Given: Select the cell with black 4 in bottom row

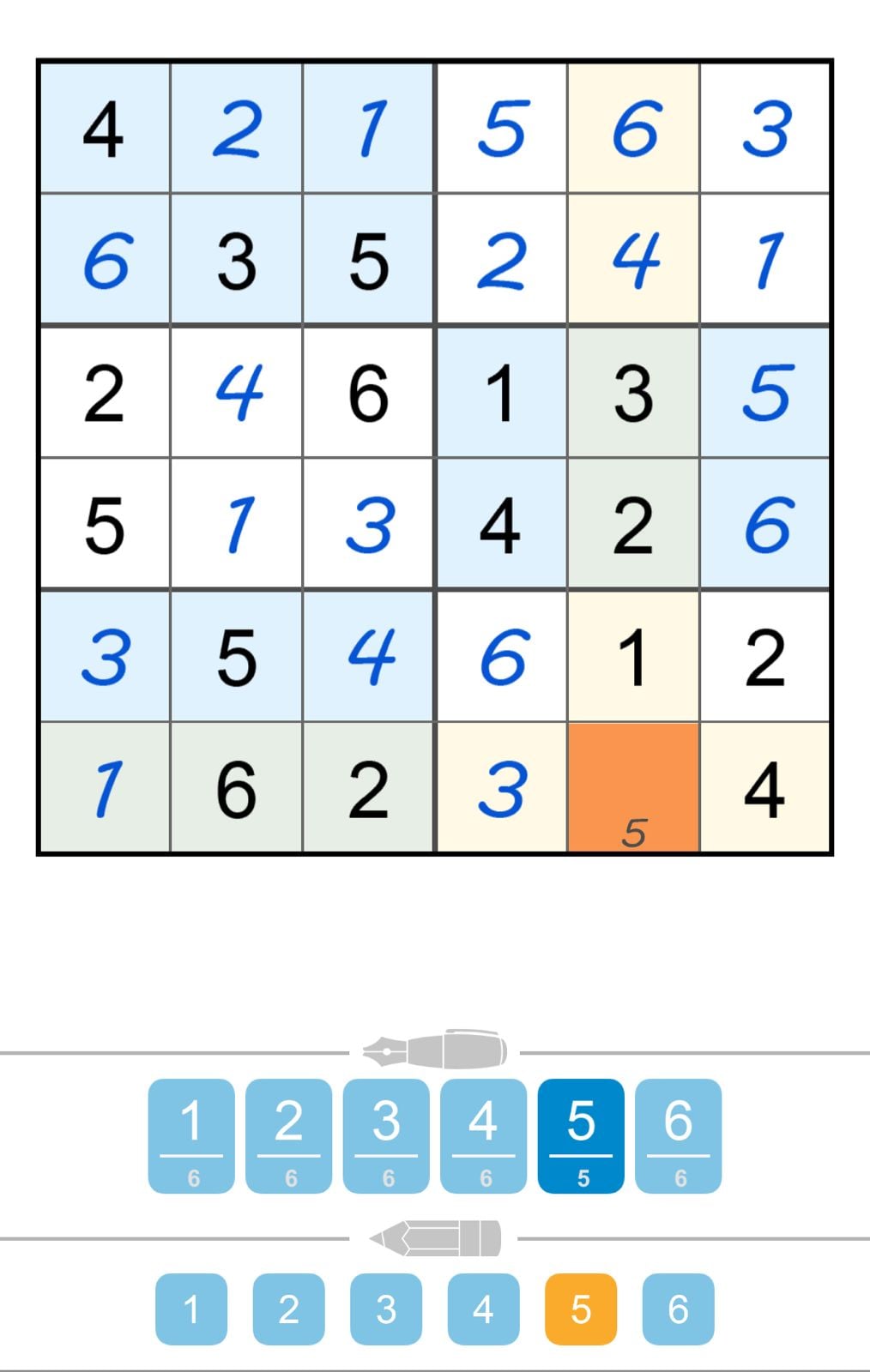Looking at the screenshot, I should pos(764,789).
